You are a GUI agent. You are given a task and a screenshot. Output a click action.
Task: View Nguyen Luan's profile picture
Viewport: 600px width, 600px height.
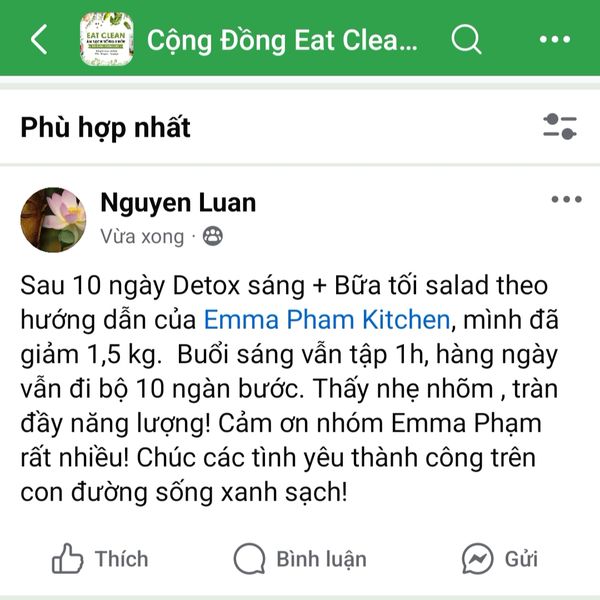(x=52, y=219)
